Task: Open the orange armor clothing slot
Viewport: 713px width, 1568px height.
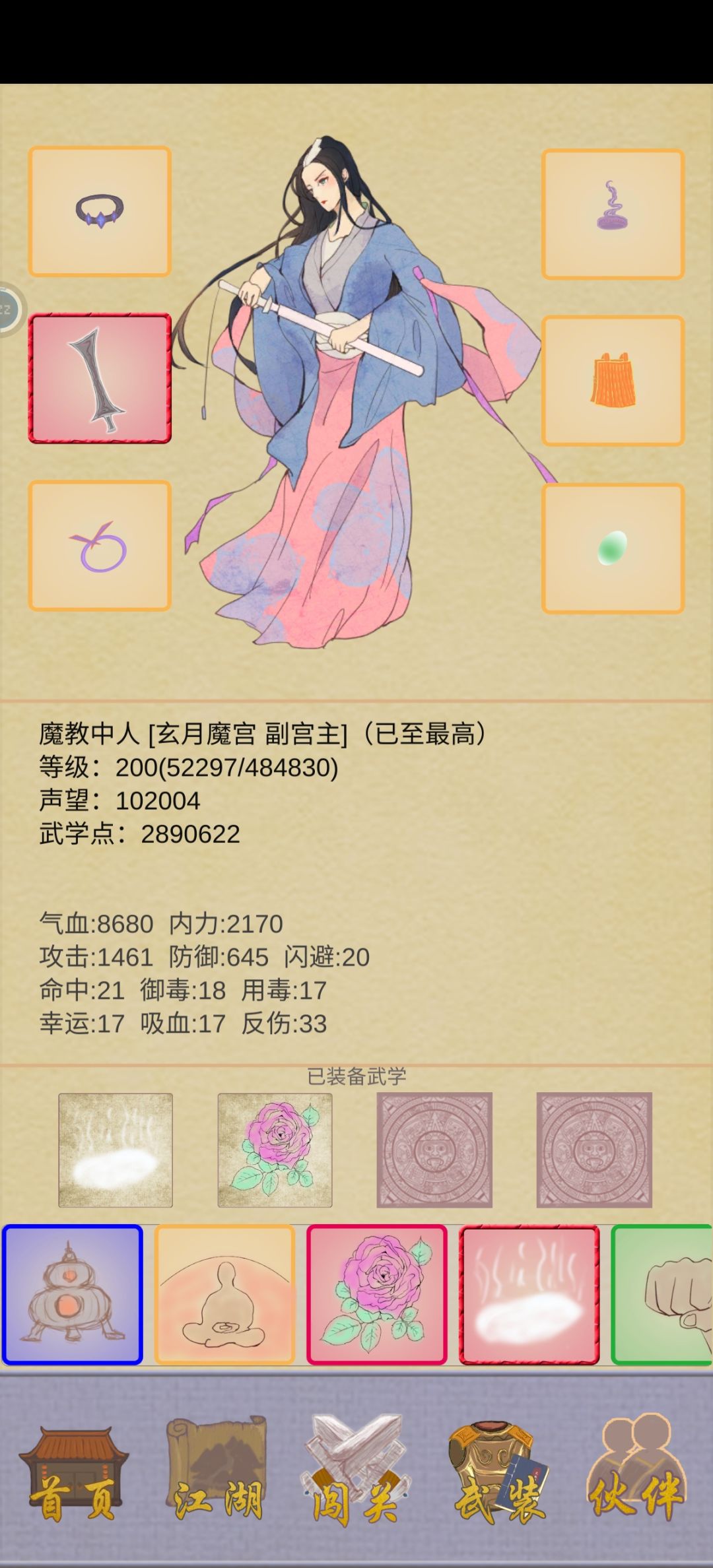Action: [613, 381]
